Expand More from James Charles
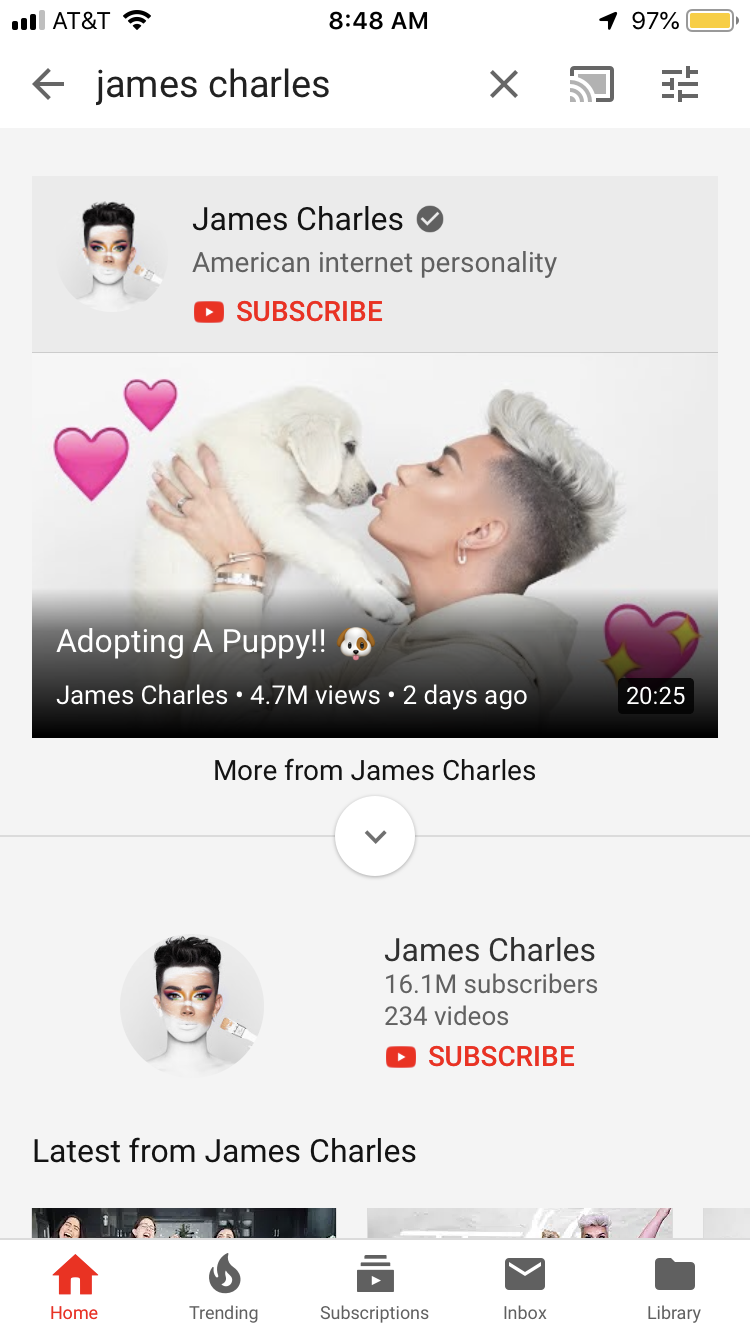Image resolution: width=750 pixels, height=1334 pixels. pyautogui.click(x=375, y=836)
